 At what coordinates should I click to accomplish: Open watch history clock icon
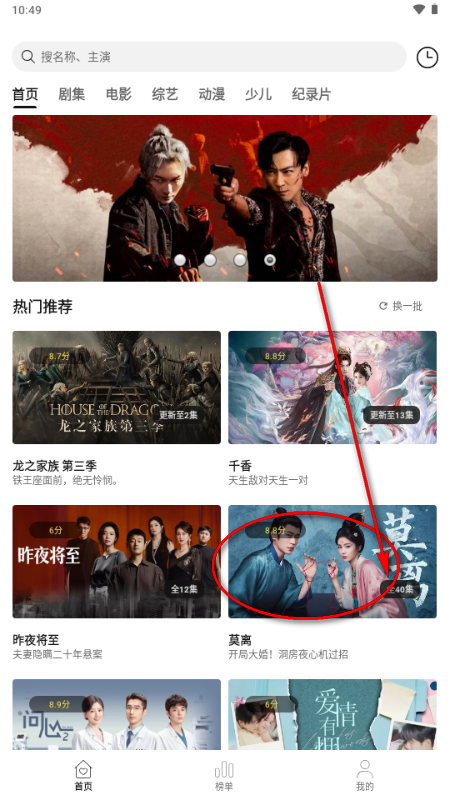tap(427, 57)
